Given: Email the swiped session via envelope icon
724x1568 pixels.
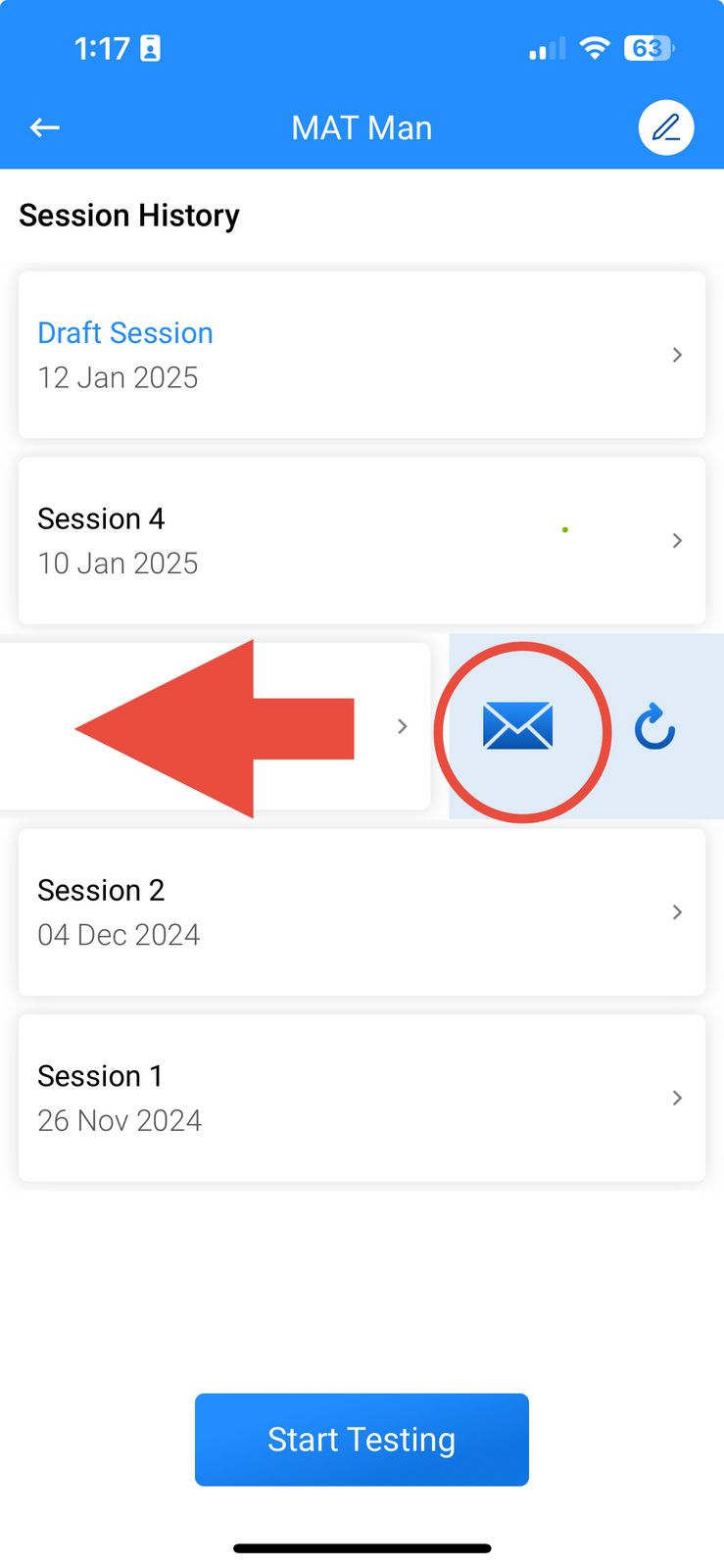Looking at the screenshot, I should pos(518,727).
